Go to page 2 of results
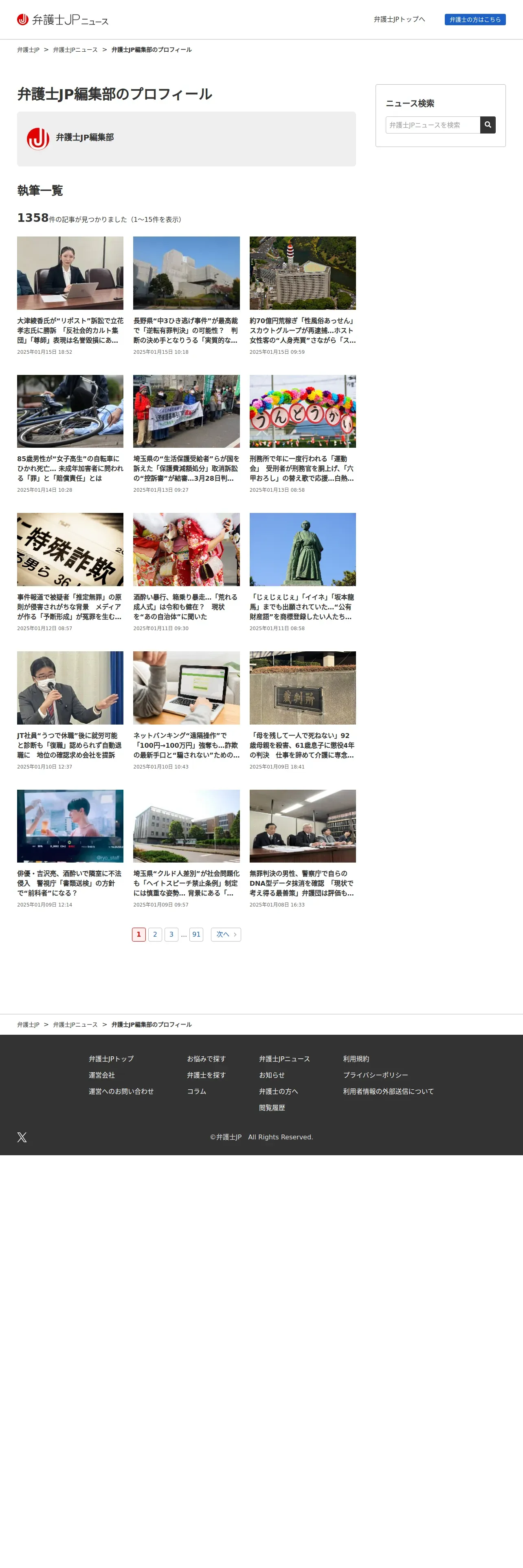This screenshot has width=523, height=1568. tap(155, 934)
